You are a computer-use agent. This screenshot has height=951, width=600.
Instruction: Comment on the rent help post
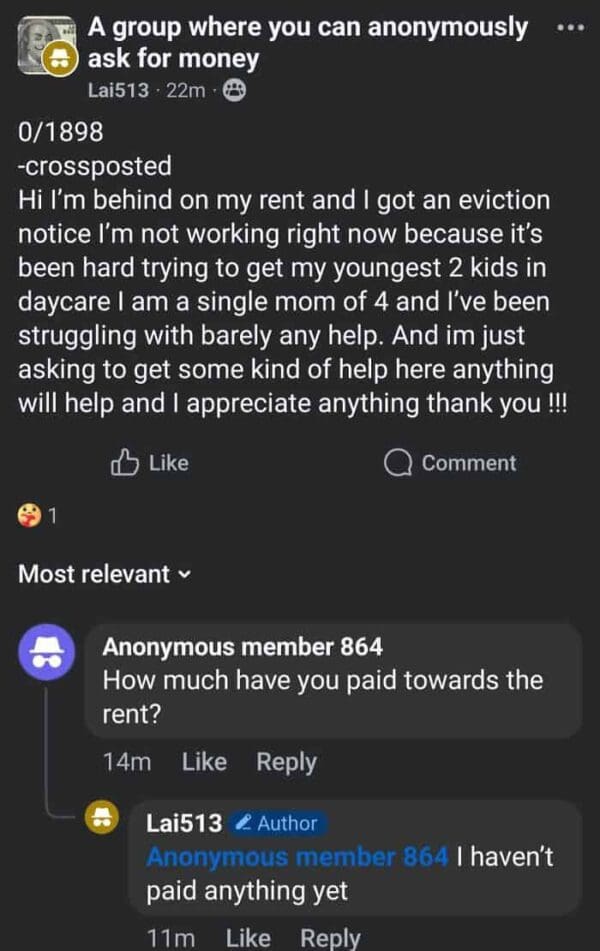(451, 463)
